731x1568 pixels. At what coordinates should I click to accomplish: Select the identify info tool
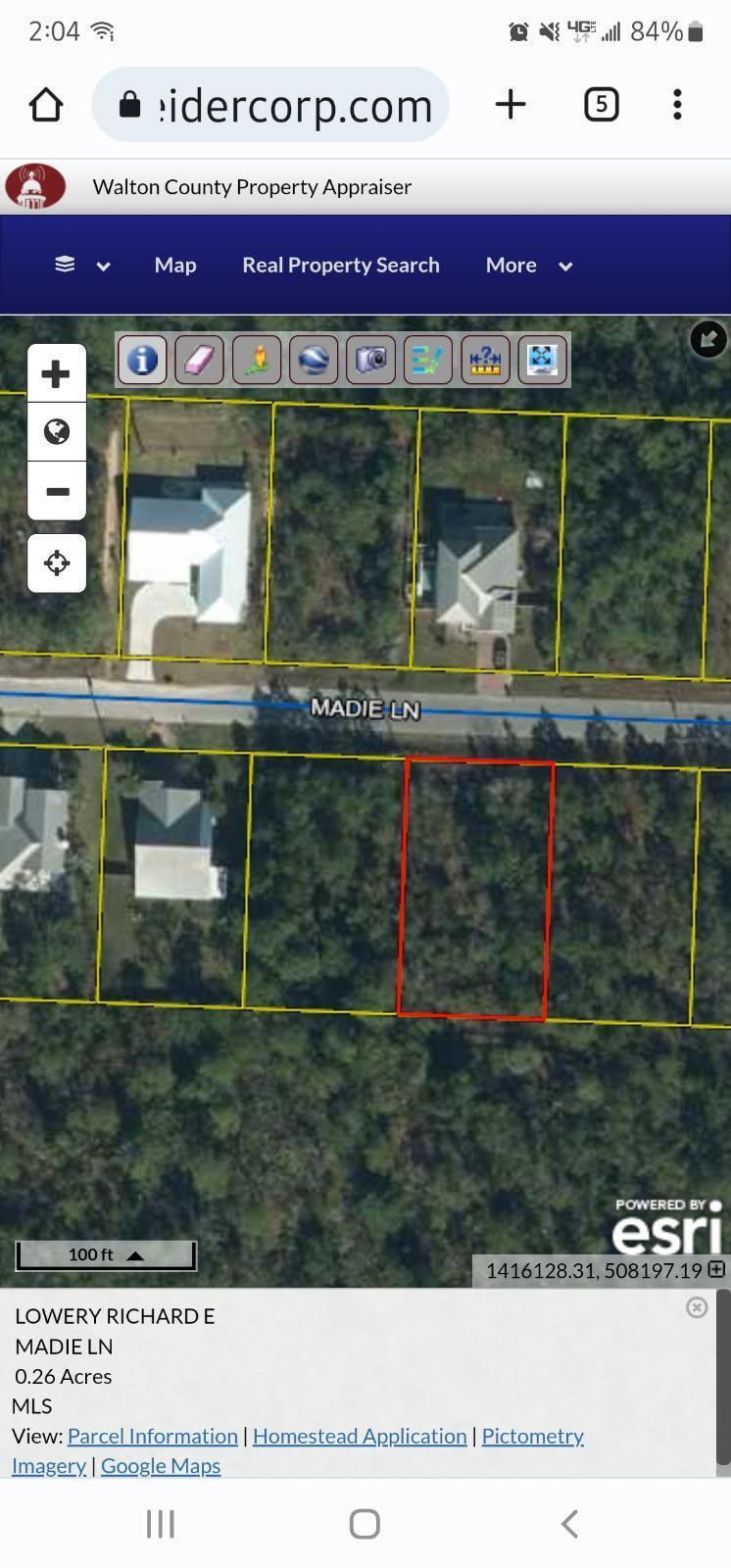pyautogui.click(x=142, y=360)
